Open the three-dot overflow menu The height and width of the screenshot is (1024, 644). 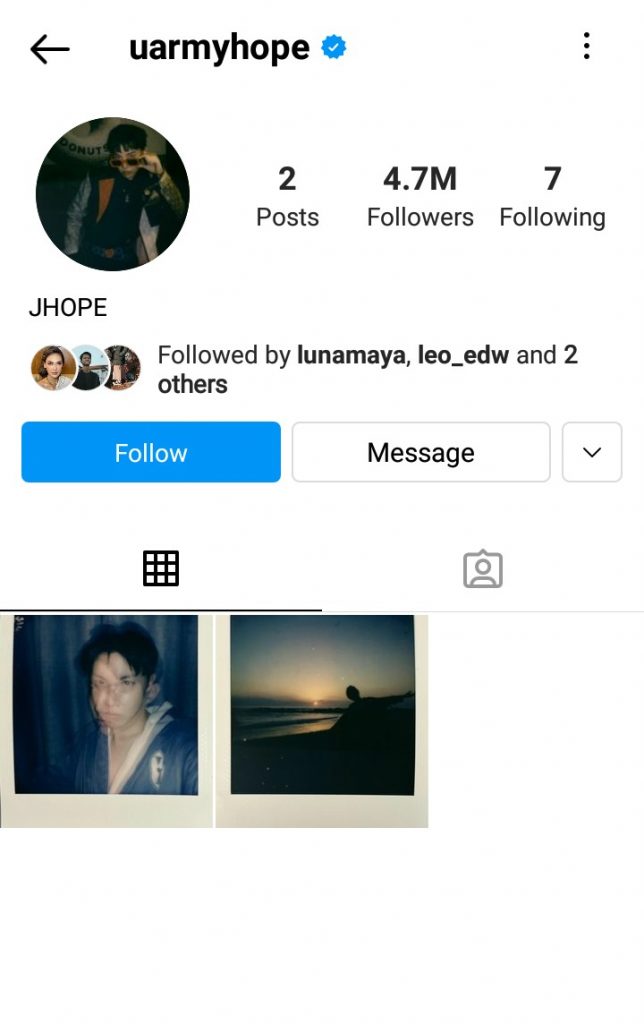pos(586,46)
